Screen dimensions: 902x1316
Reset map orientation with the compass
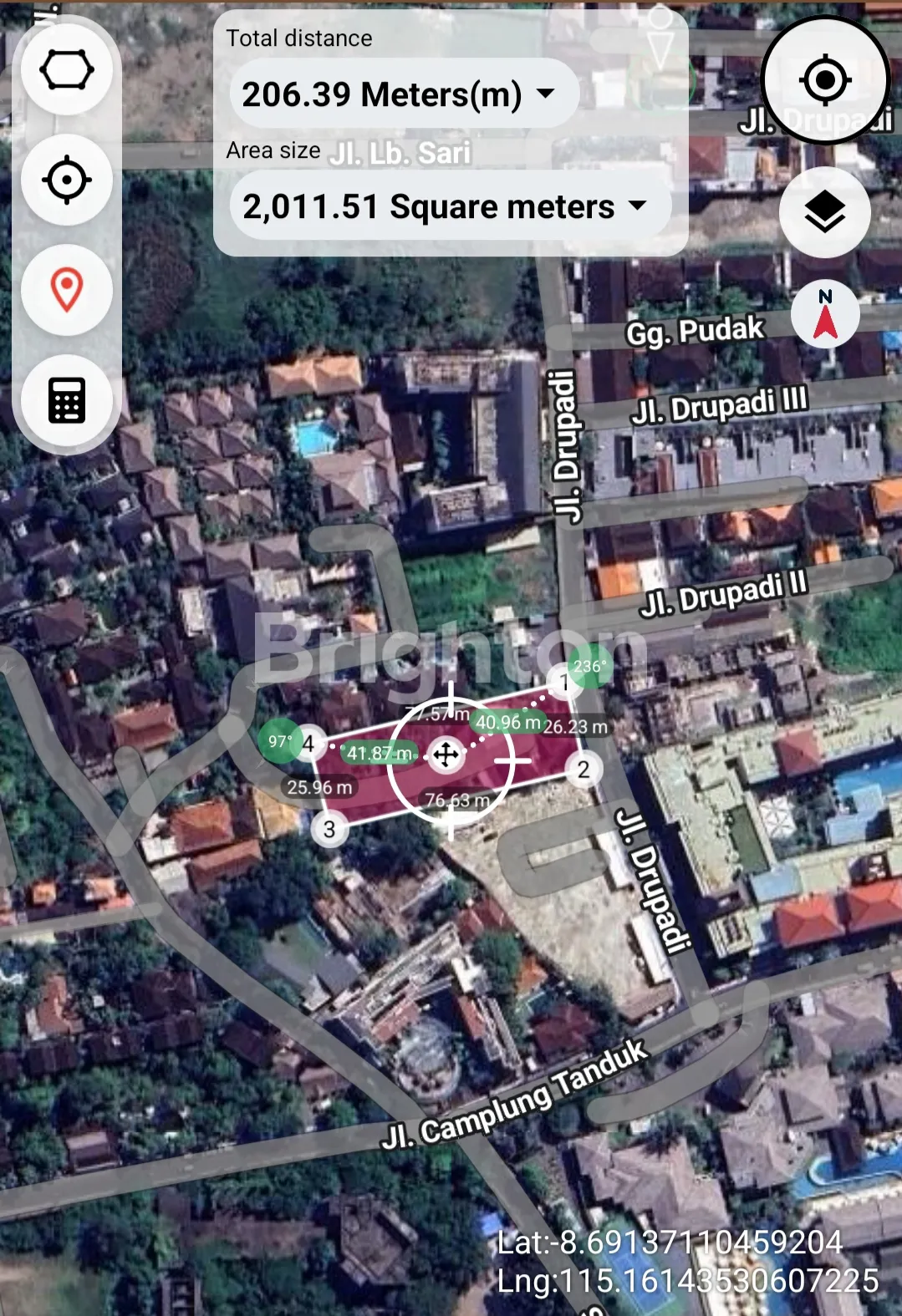click(x=825, y=313)
